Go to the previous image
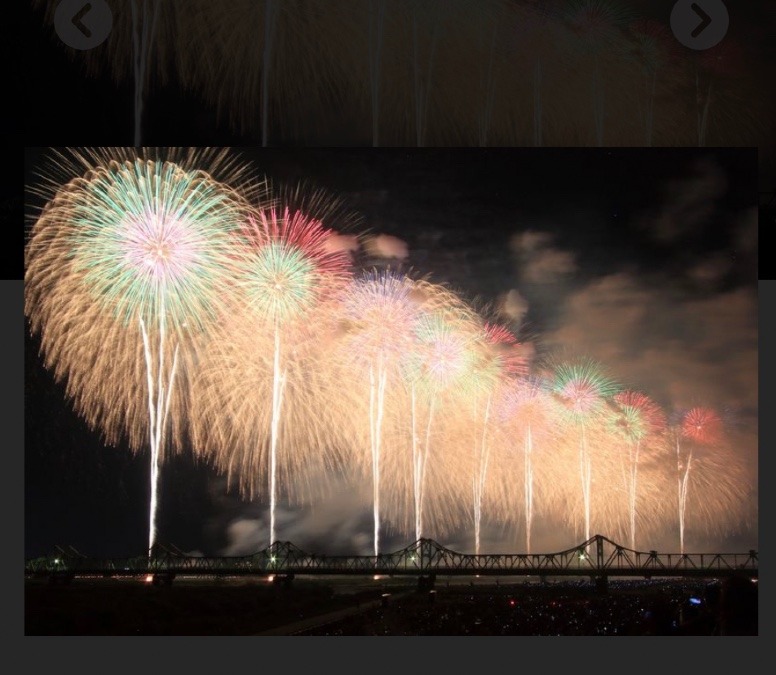This screenshot has height=675, width=776. pyautogui.click(x=83, y=21)
